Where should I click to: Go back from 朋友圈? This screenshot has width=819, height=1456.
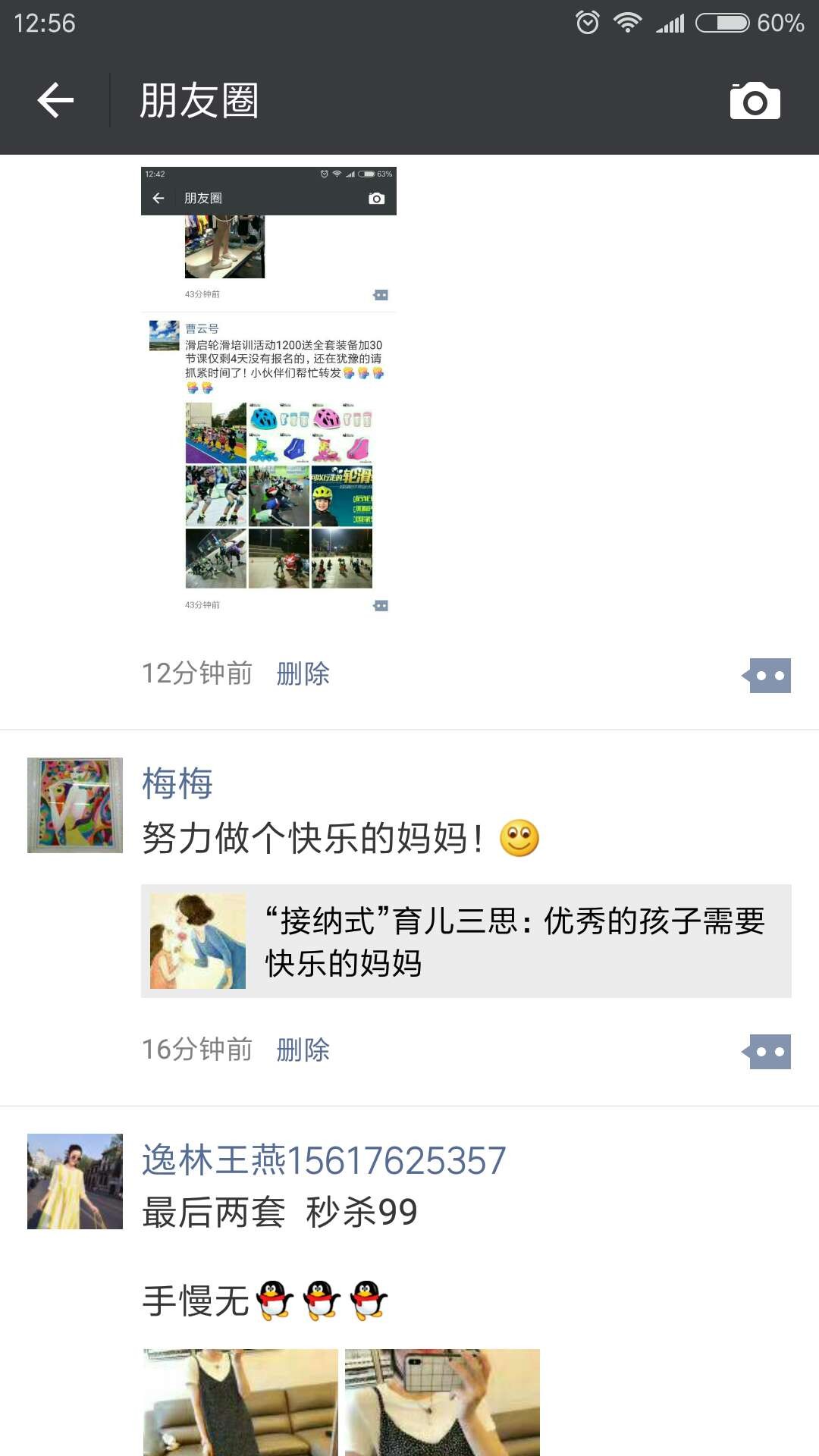(x=55, y=101)
